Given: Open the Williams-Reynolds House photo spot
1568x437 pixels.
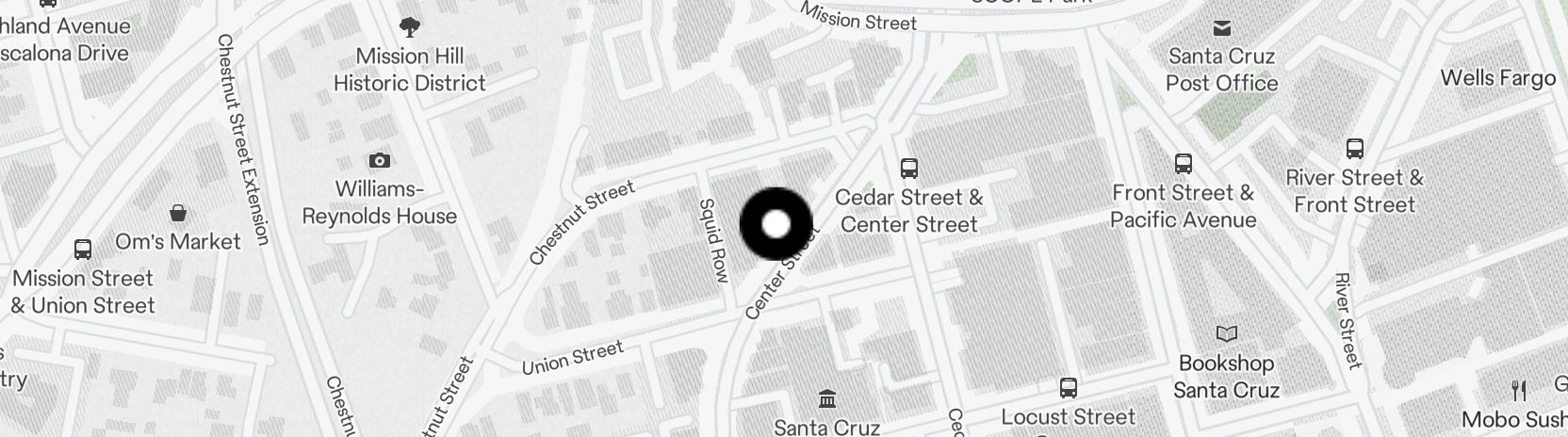Looking at the screenshot, I should click(380, 161).
